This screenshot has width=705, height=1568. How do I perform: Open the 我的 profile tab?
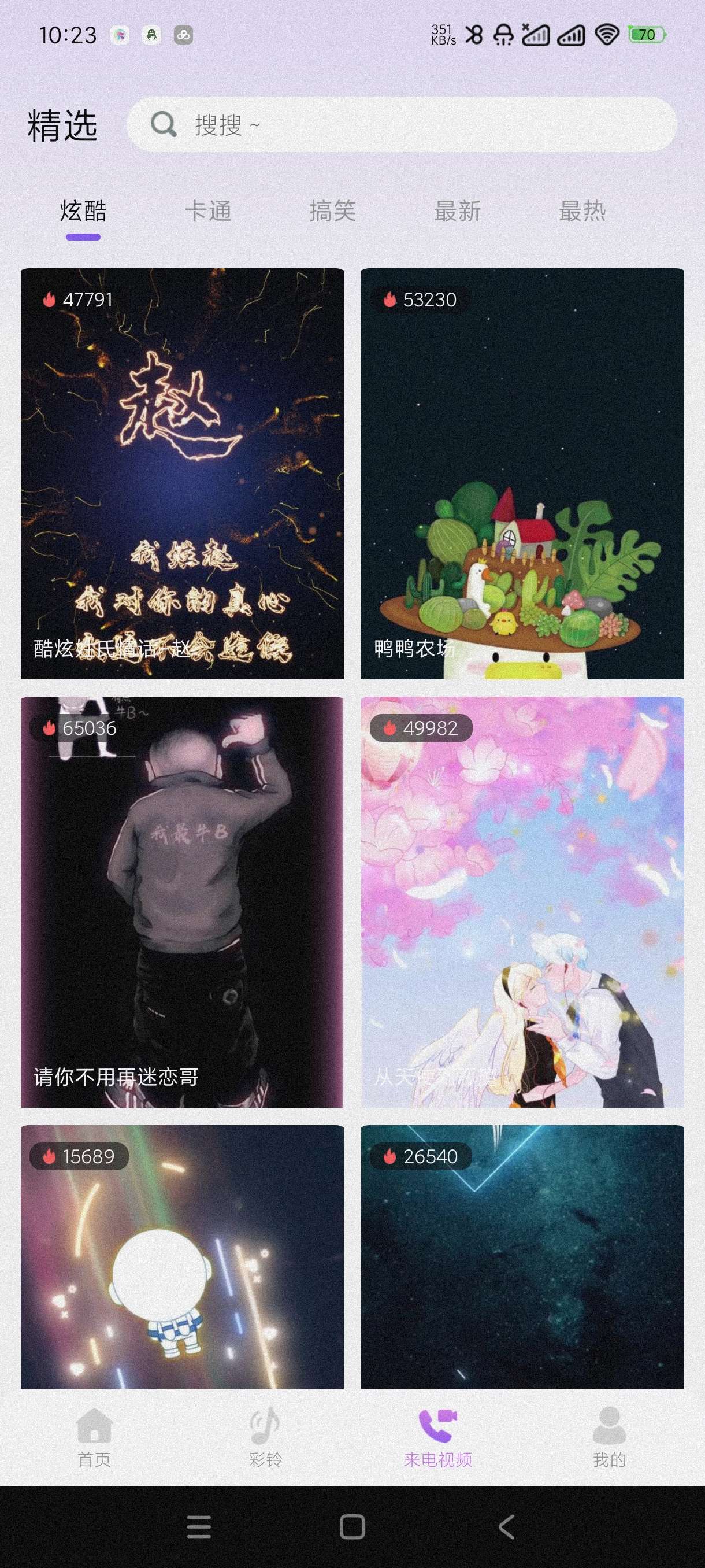609,1438
